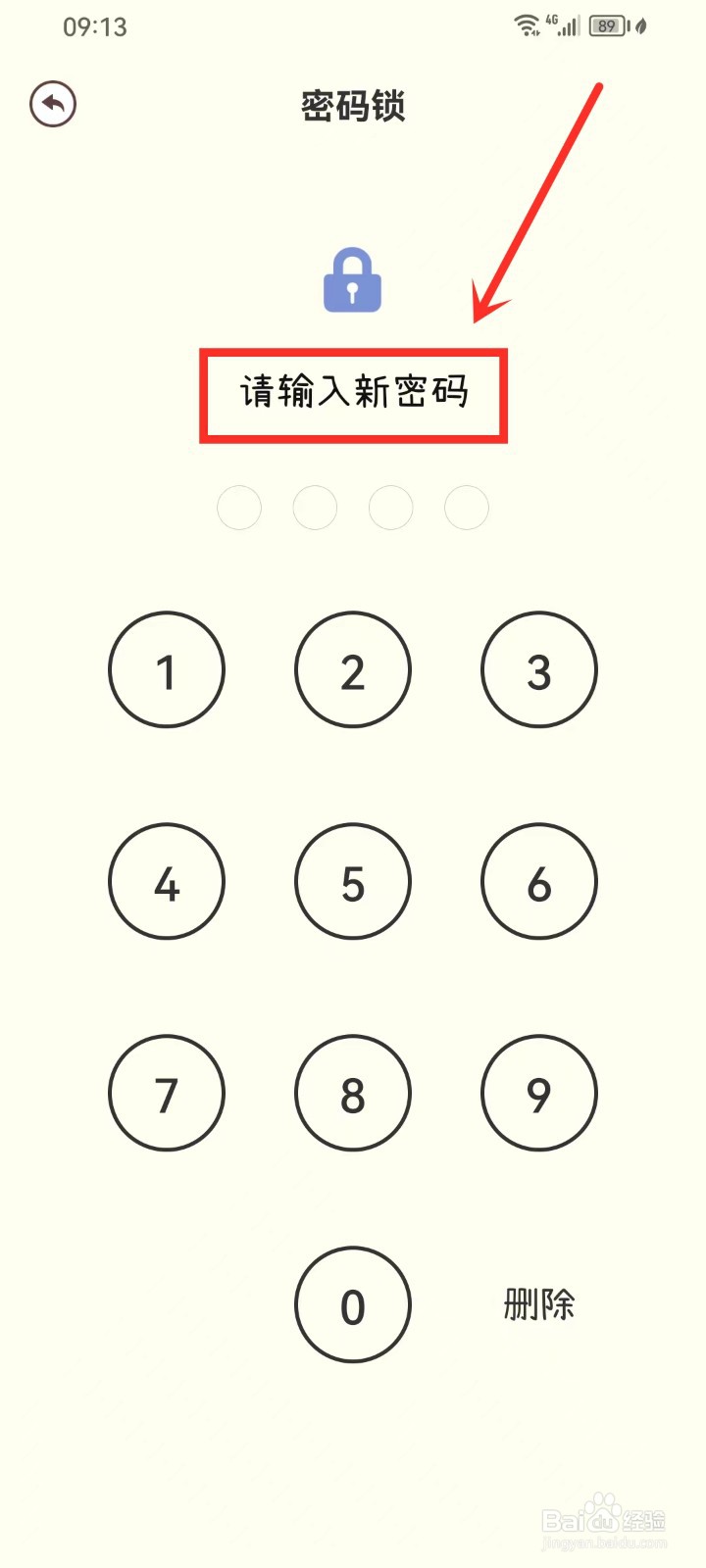Tap the Wi-Fi status icon
Screen dimensions: 706x1568
(x=528, y=25)
